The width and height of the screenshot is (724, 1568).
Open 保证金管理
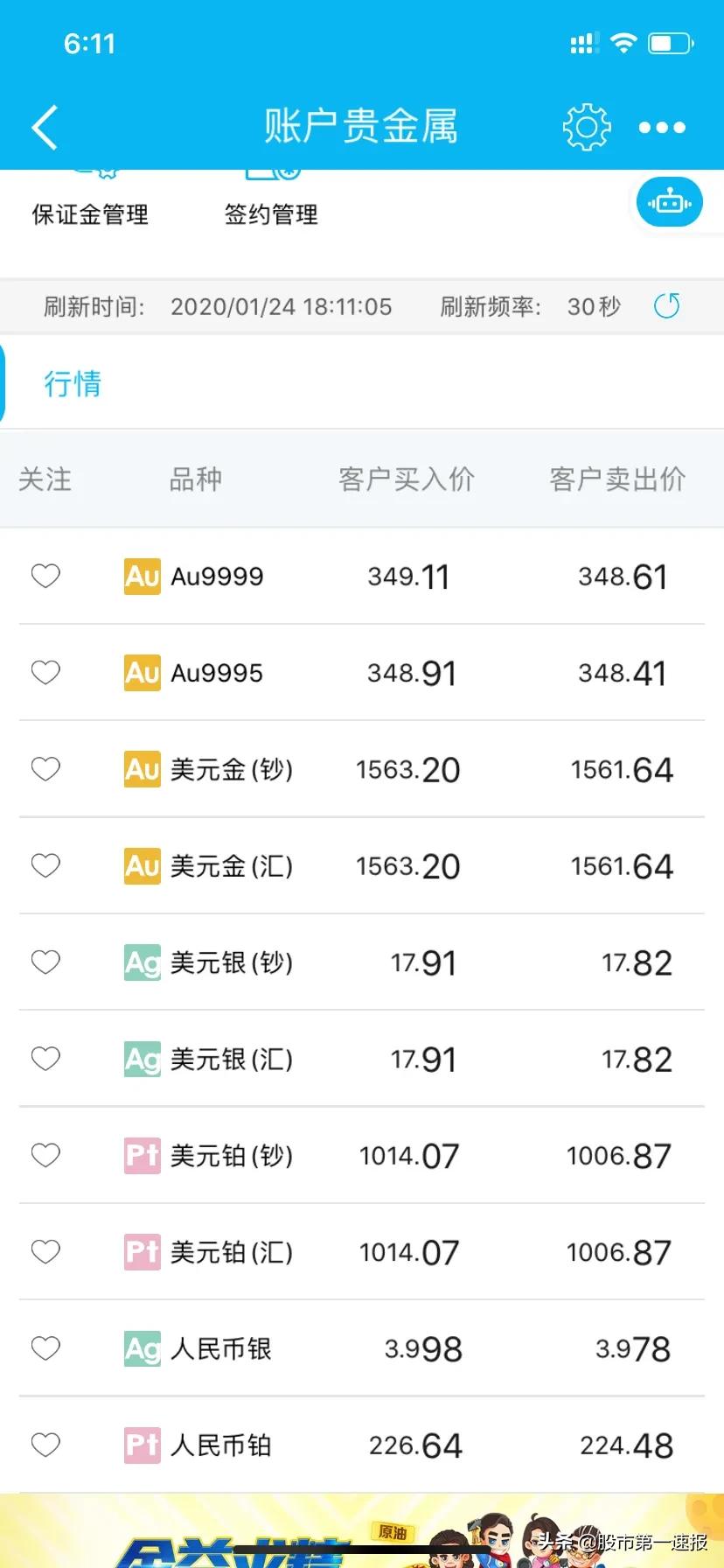(x=90, y=213)
